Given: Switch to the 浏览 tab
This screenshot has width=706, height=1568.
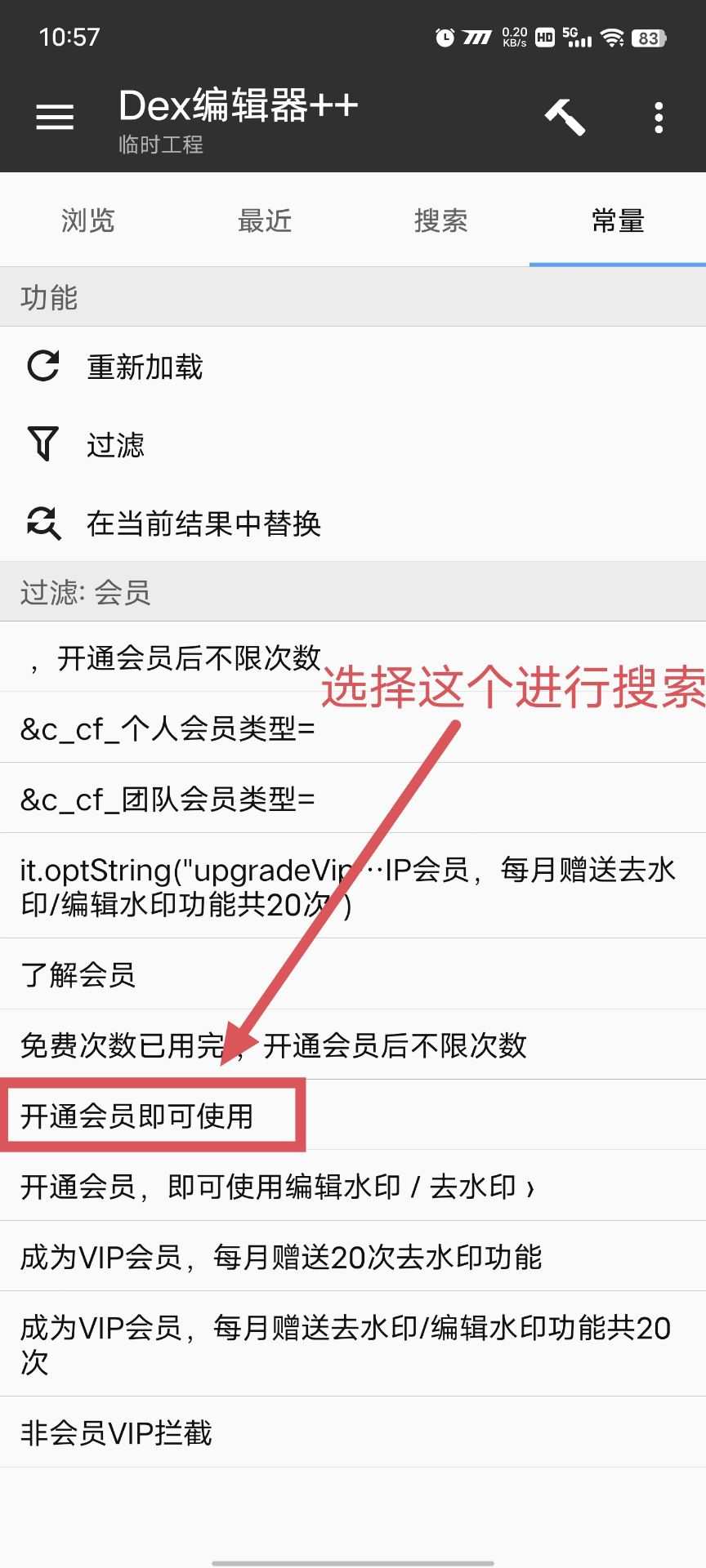Looking at the screenshot, I should click(88, 220).
